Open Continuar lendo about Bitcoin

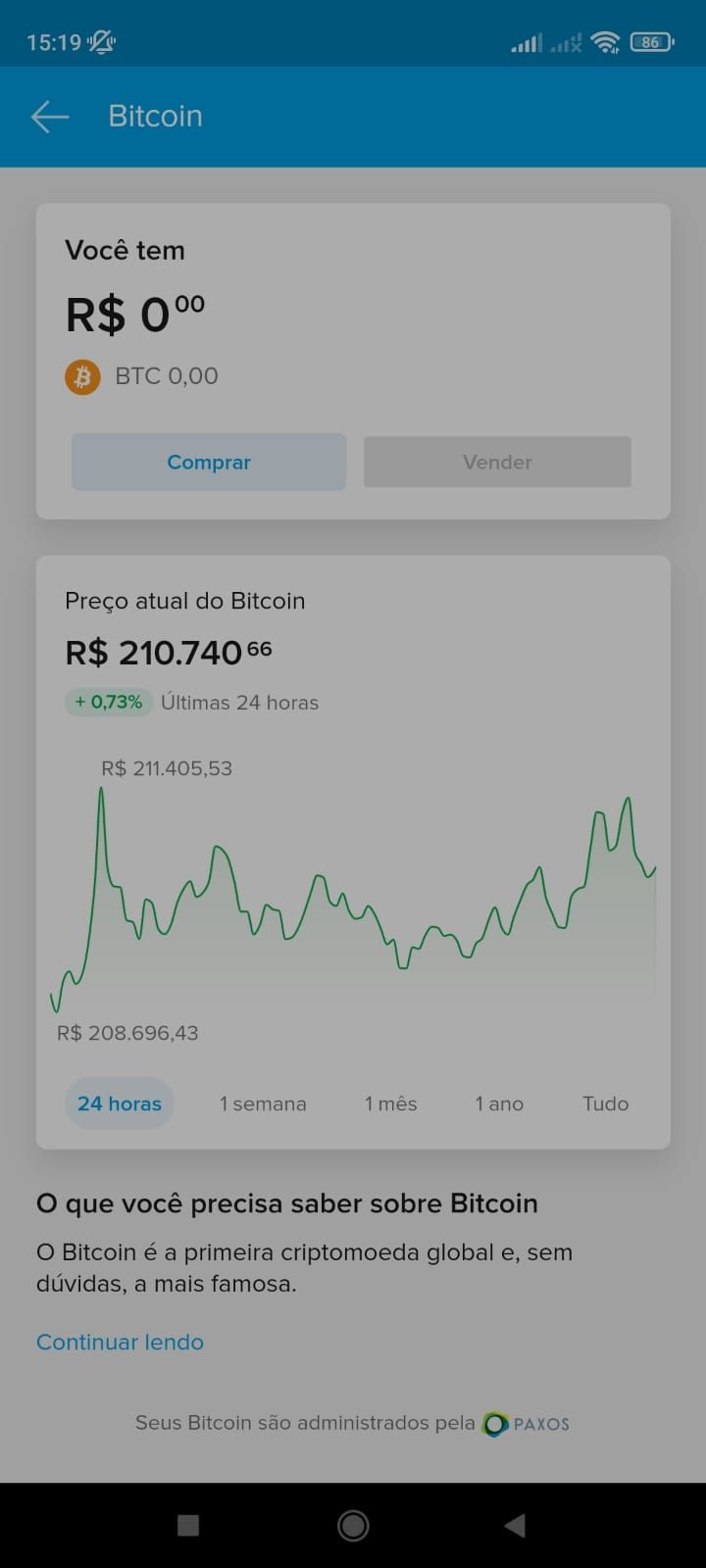[x=120, y=1342]
